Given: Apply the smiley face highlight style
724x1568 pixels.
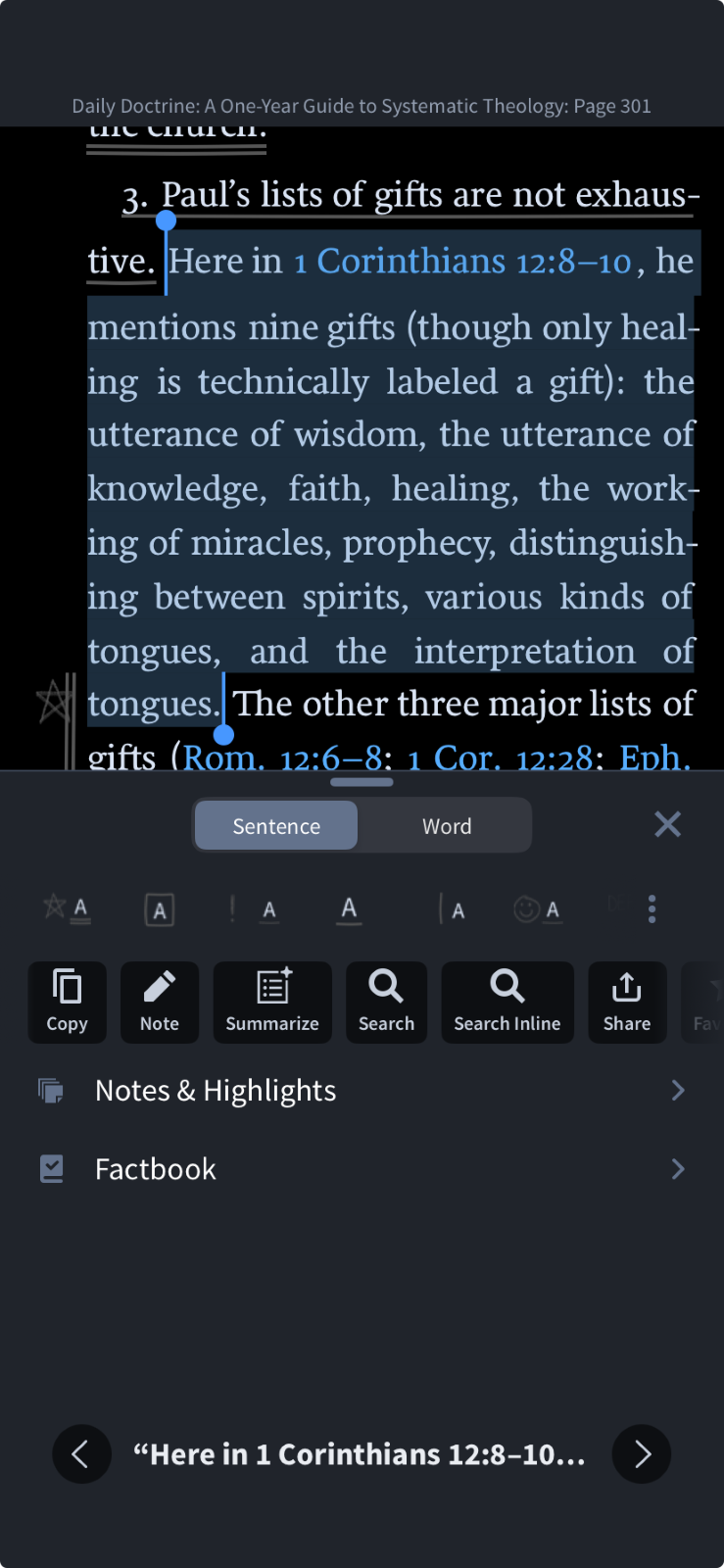Looking at the screenshot, I should pos(537,909).
